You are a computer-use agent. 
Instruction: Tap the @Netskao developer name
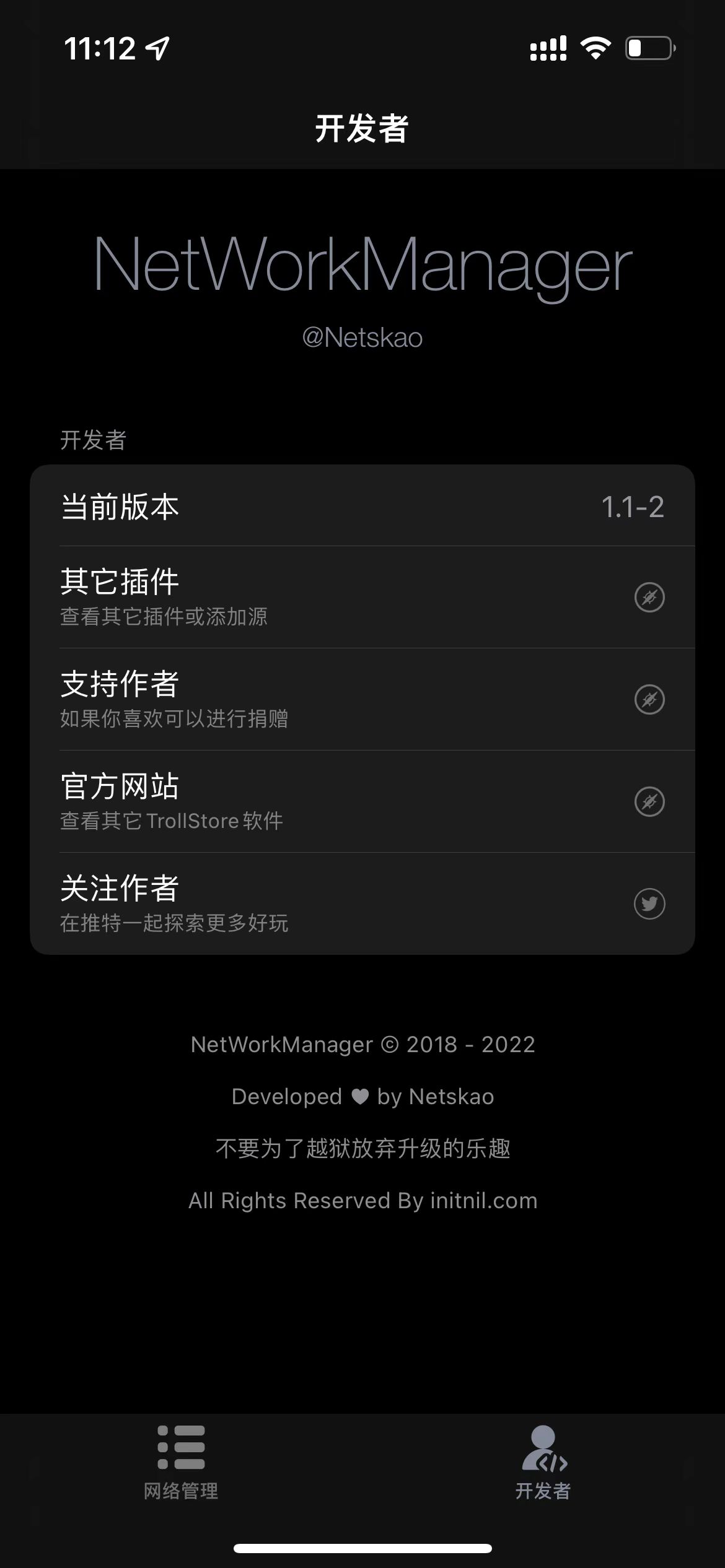pyautogui.click(x=362, y=336)
